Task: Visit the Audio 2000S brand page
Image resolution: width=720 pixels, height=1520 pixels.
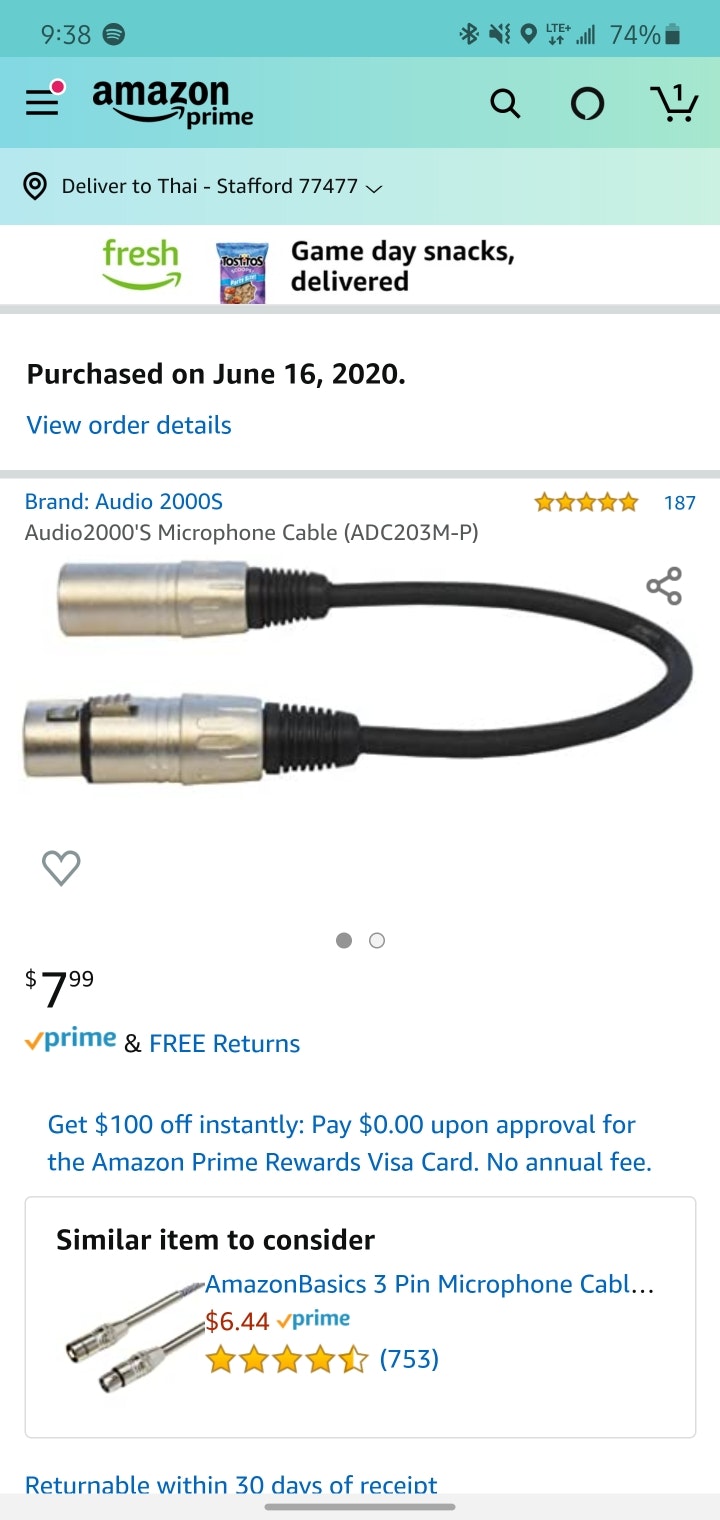Action: click(x=123, y=501)
